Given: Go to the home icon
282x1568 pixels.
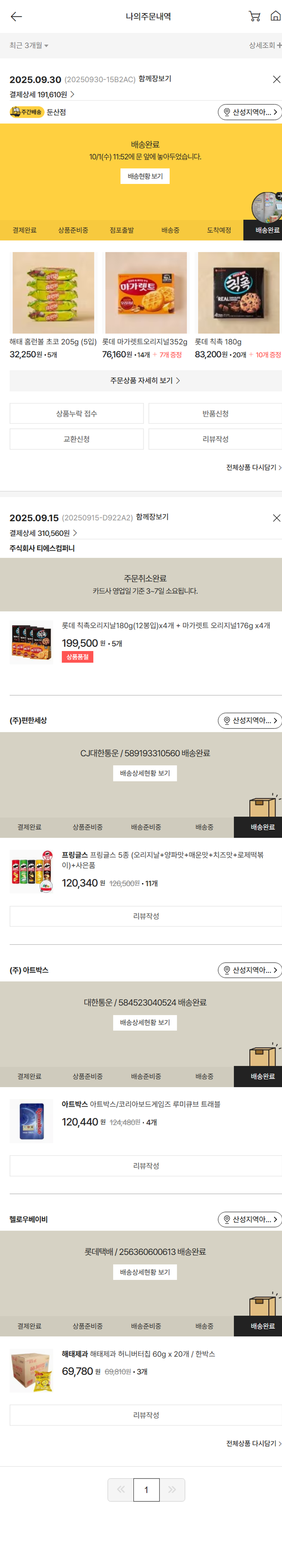Looking at the screenshot, I should click(275, 17).
